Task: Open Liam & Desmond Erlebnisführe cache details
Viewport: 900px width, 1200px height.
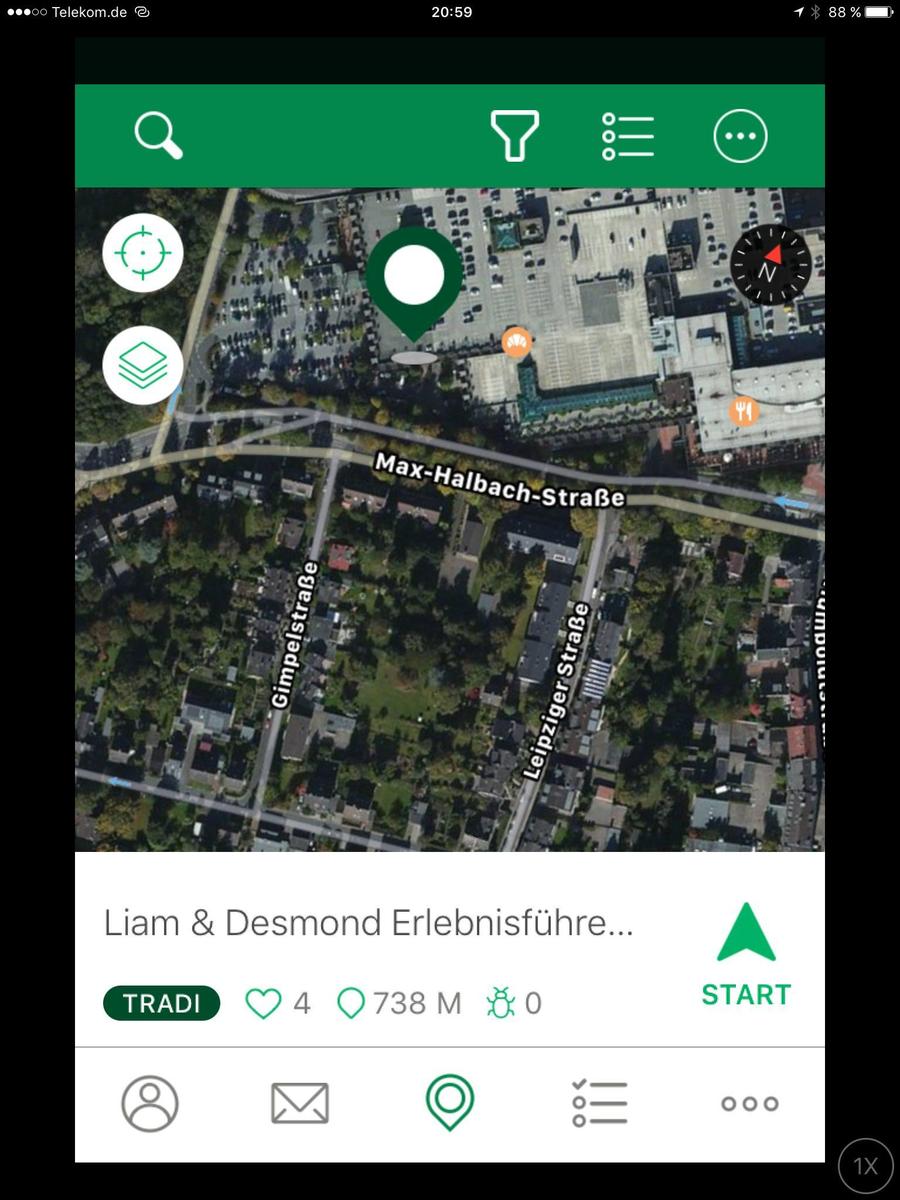Action: pos(368,923)
